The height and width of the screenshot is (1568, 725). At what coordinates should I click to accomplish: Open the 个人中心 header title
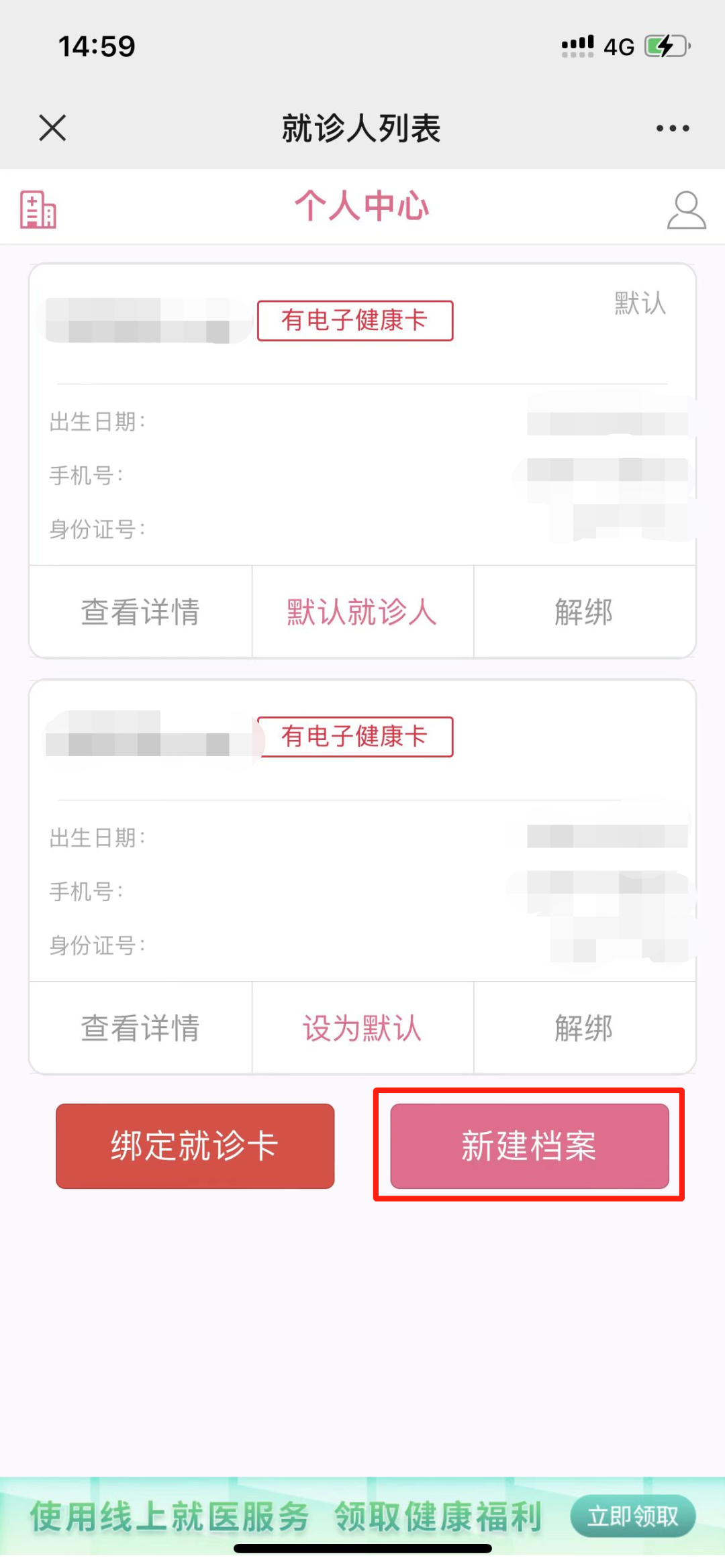pos(362,207)
